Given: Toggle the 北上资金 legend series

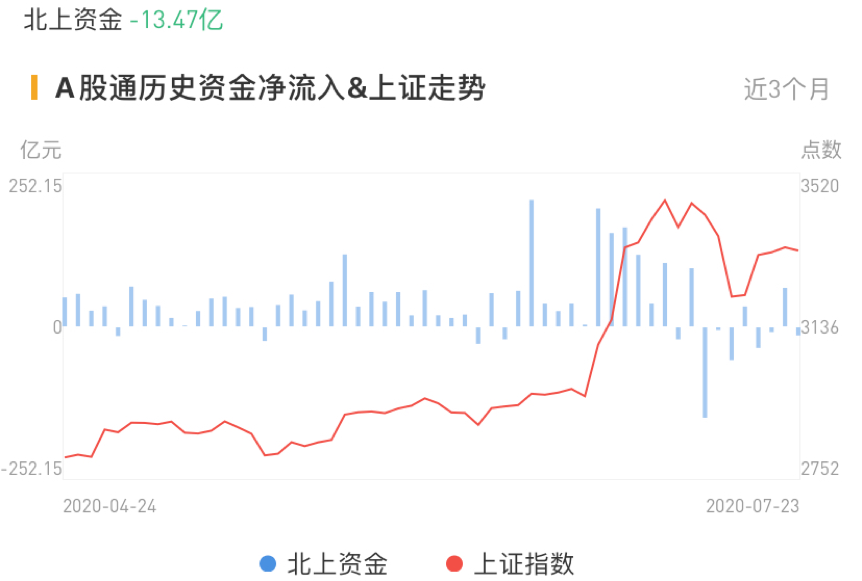Looking at the screenshot, I should pyautogui.click(x=323, y=563).
